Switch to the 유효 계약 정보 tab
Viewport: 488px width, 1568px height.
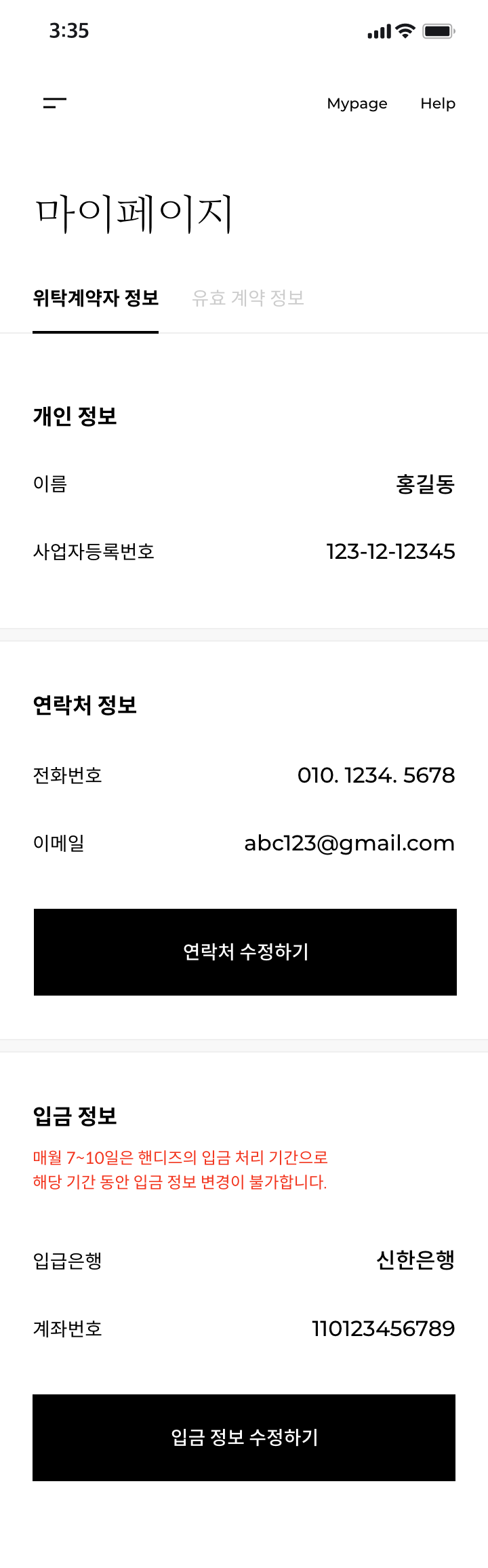(x=247, y=298)
